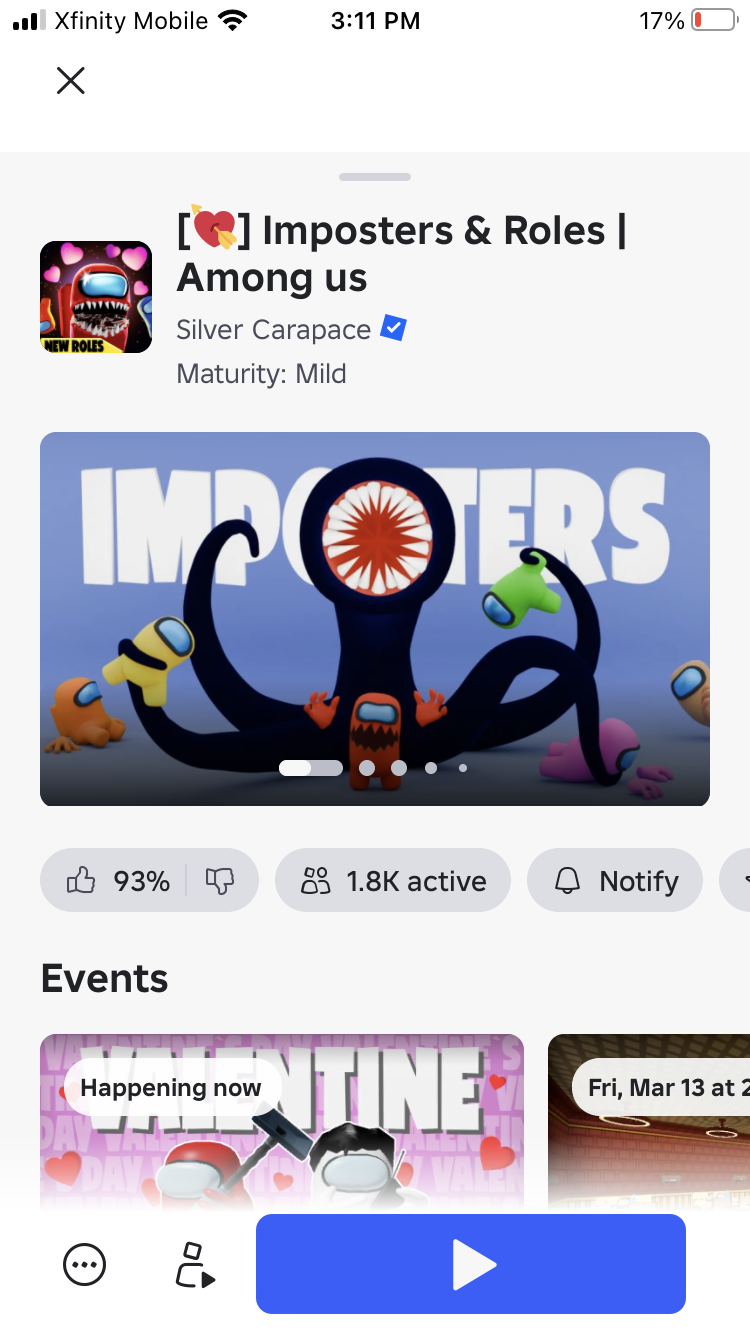
Task: Open the Fri, Mar 13 event card
Action: point(650,1120)
